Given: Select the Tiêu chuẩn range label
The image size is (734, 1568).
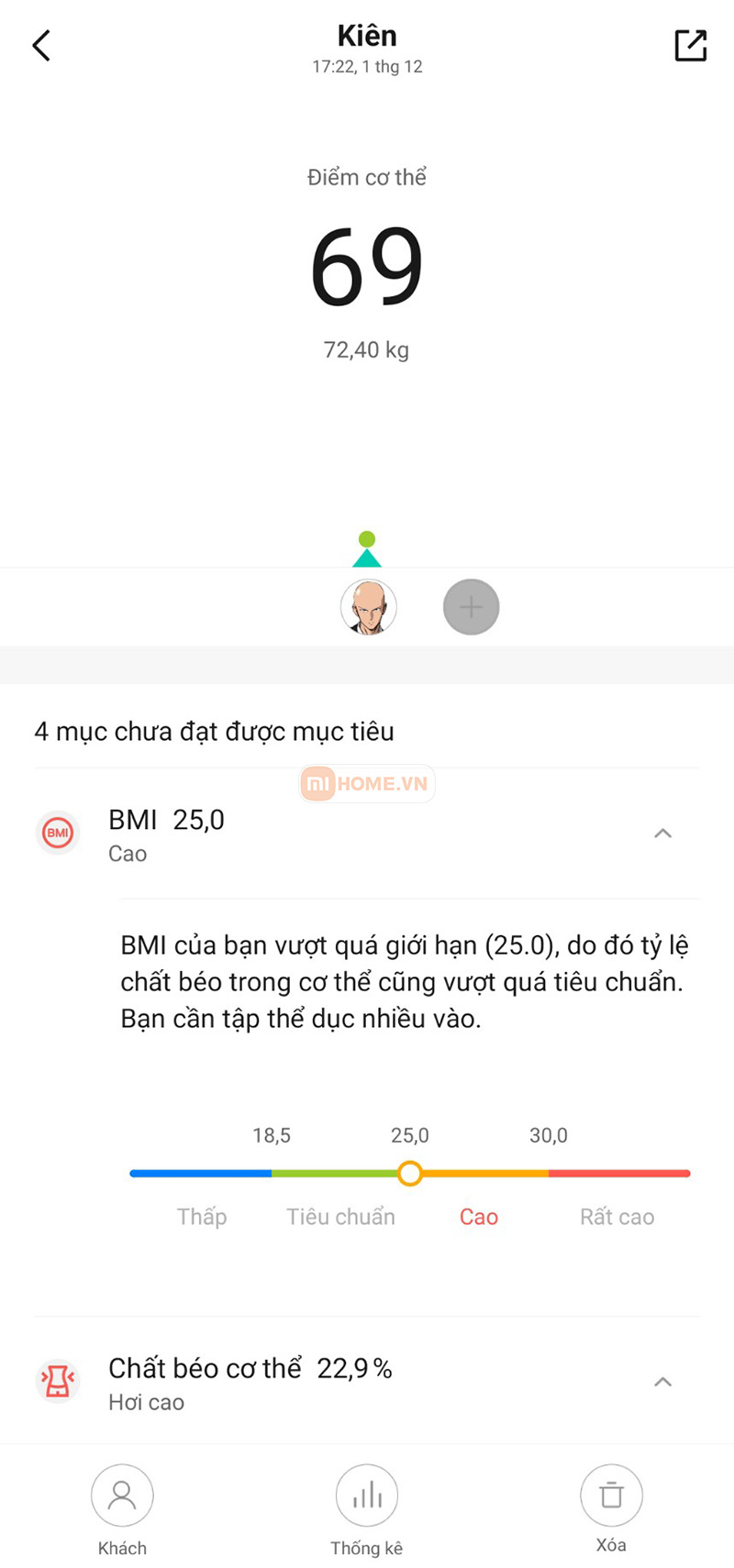Looking at the screenshot, I should pos(339,1216).
